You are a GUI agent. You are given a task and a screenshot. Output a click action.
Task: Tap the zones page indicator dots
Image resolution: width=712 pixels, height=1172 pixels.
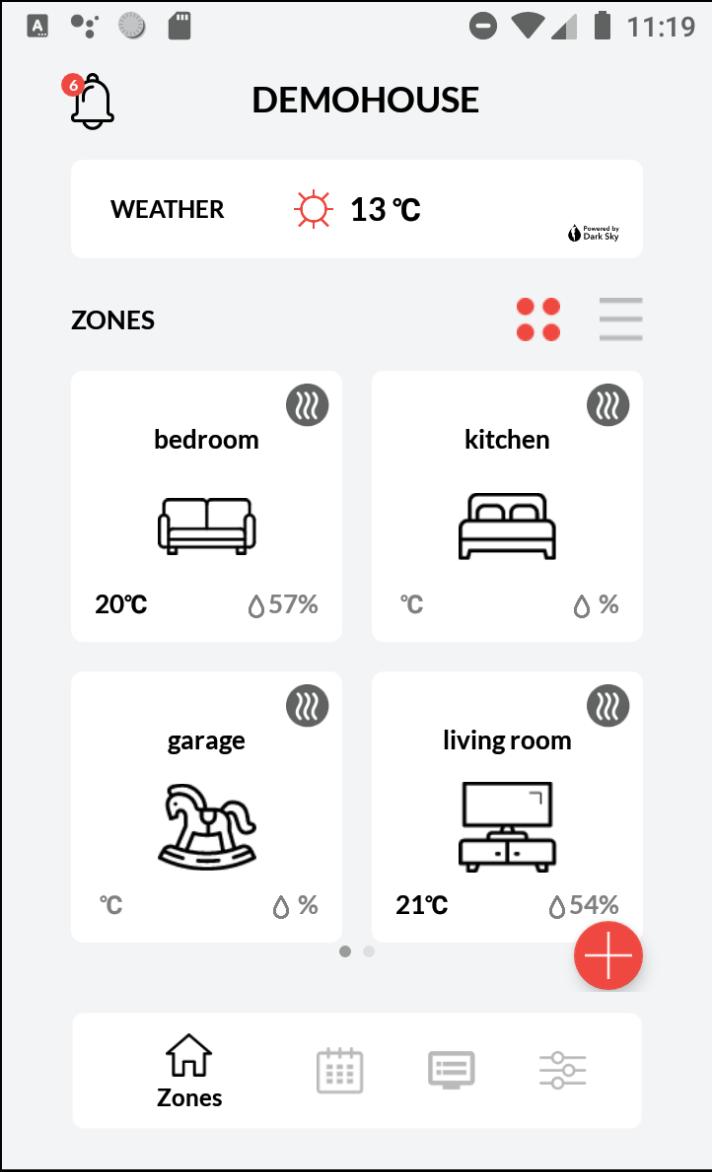(x=357, y=952)
